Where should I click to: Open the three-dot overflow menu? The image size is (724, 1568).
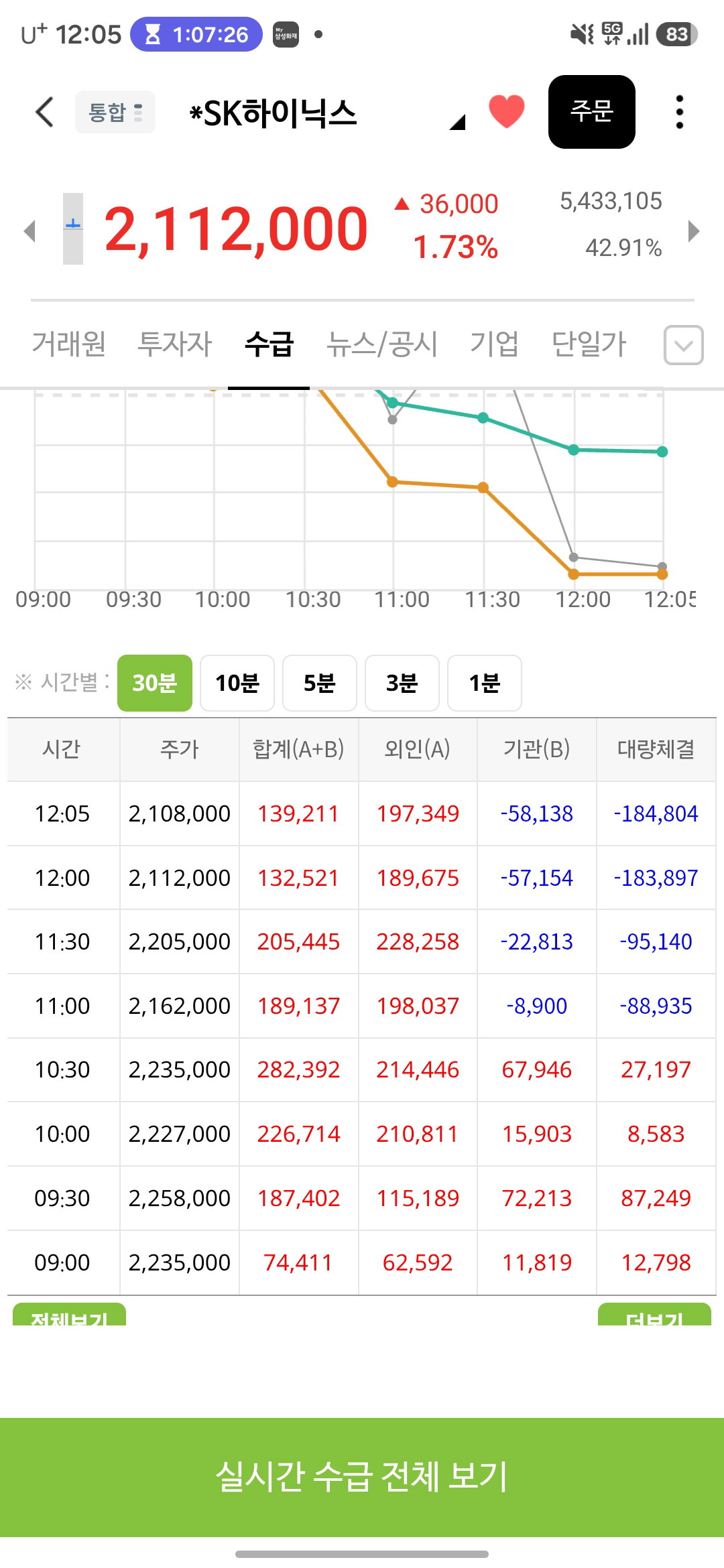pyautogui.click(x=680, y=112)
